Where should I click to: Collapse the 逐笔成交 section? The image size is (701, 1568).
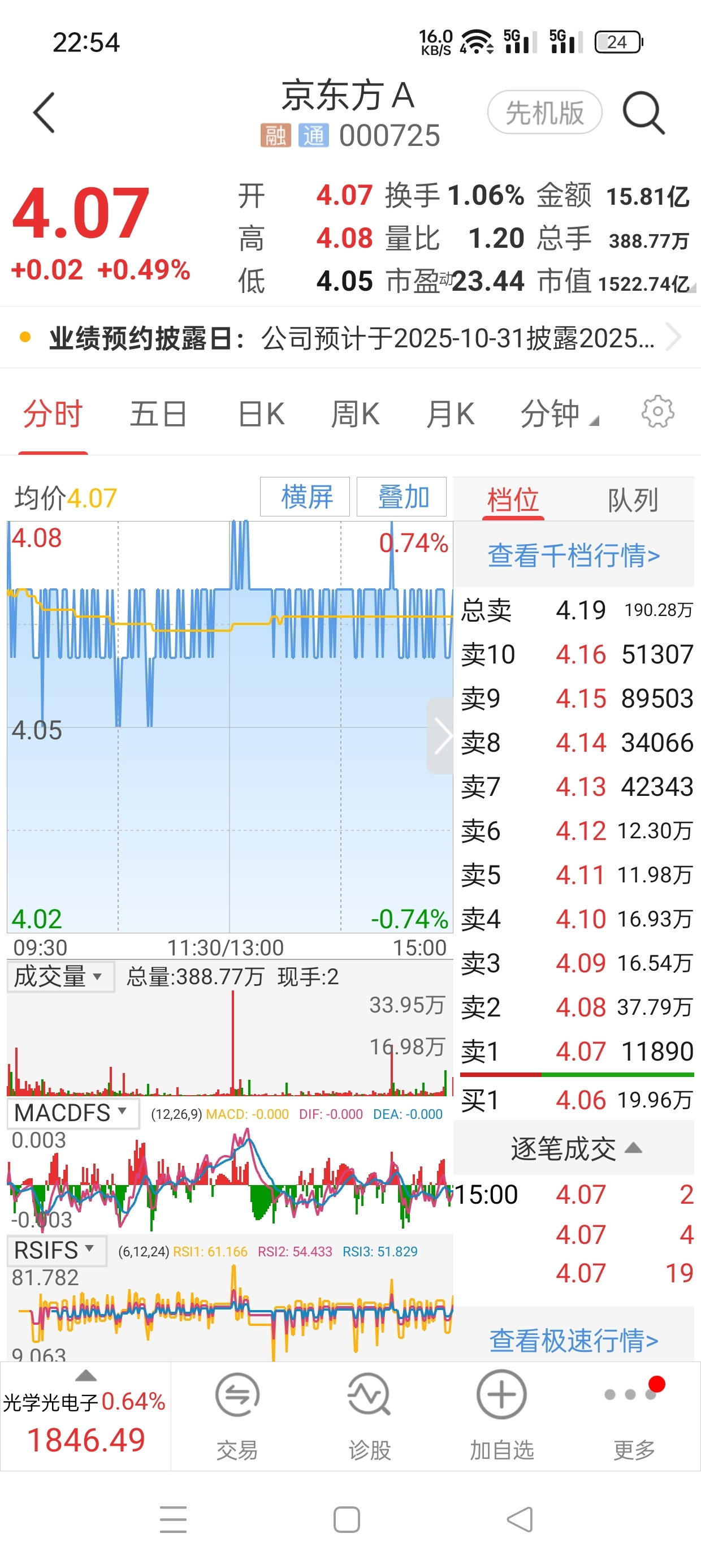click(x=574, y=1149)
